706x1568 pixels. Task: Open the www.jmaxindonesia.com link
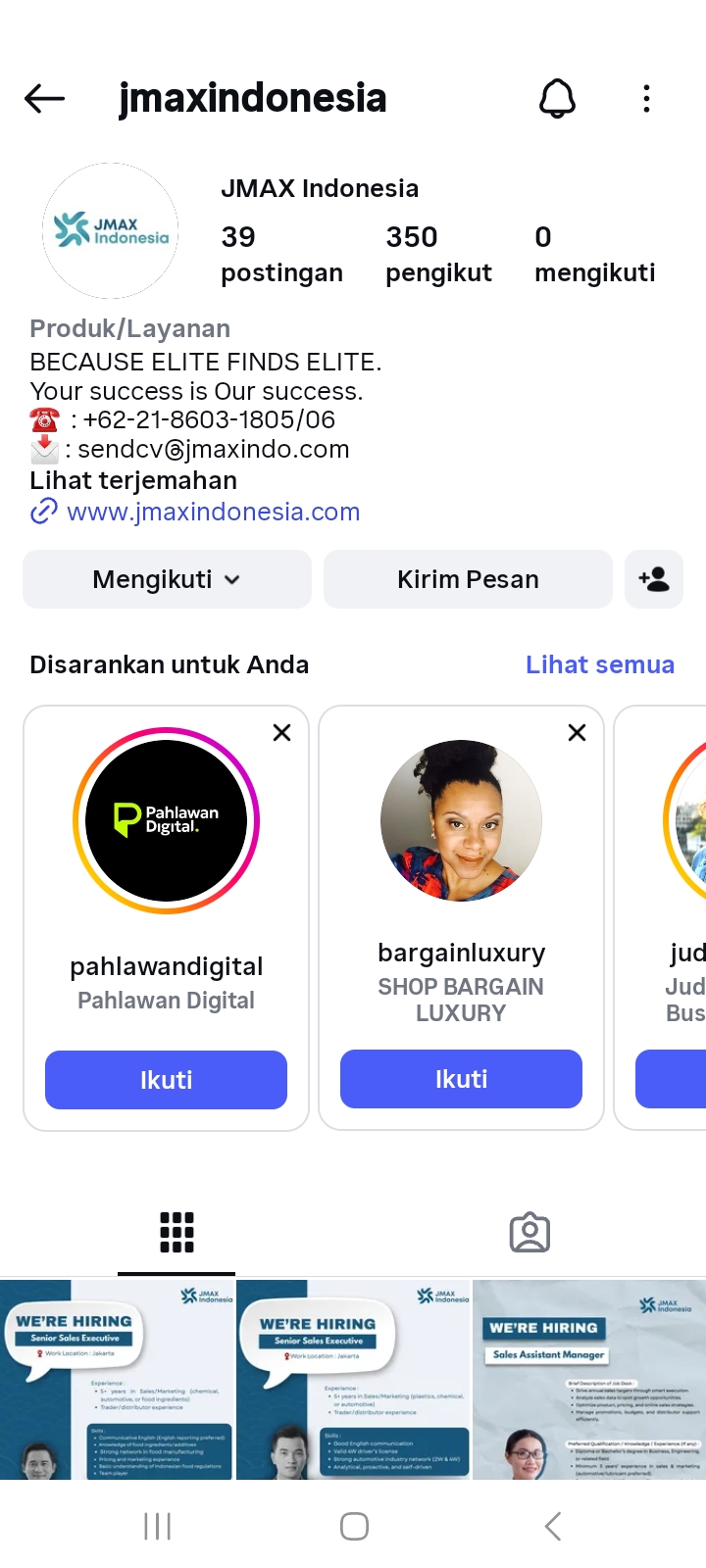213,512
